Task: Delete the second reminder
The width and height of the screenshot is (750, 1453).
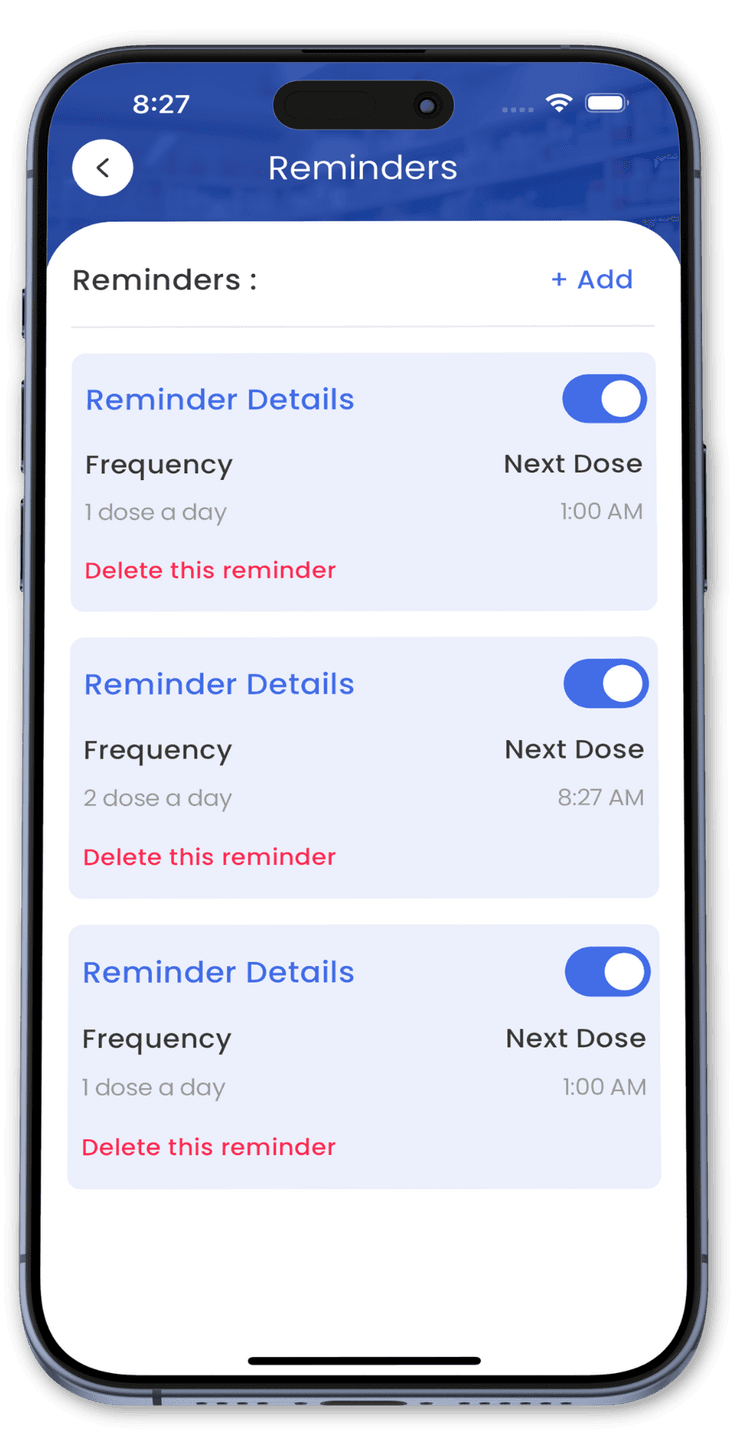Action: (x=209, y=857)
